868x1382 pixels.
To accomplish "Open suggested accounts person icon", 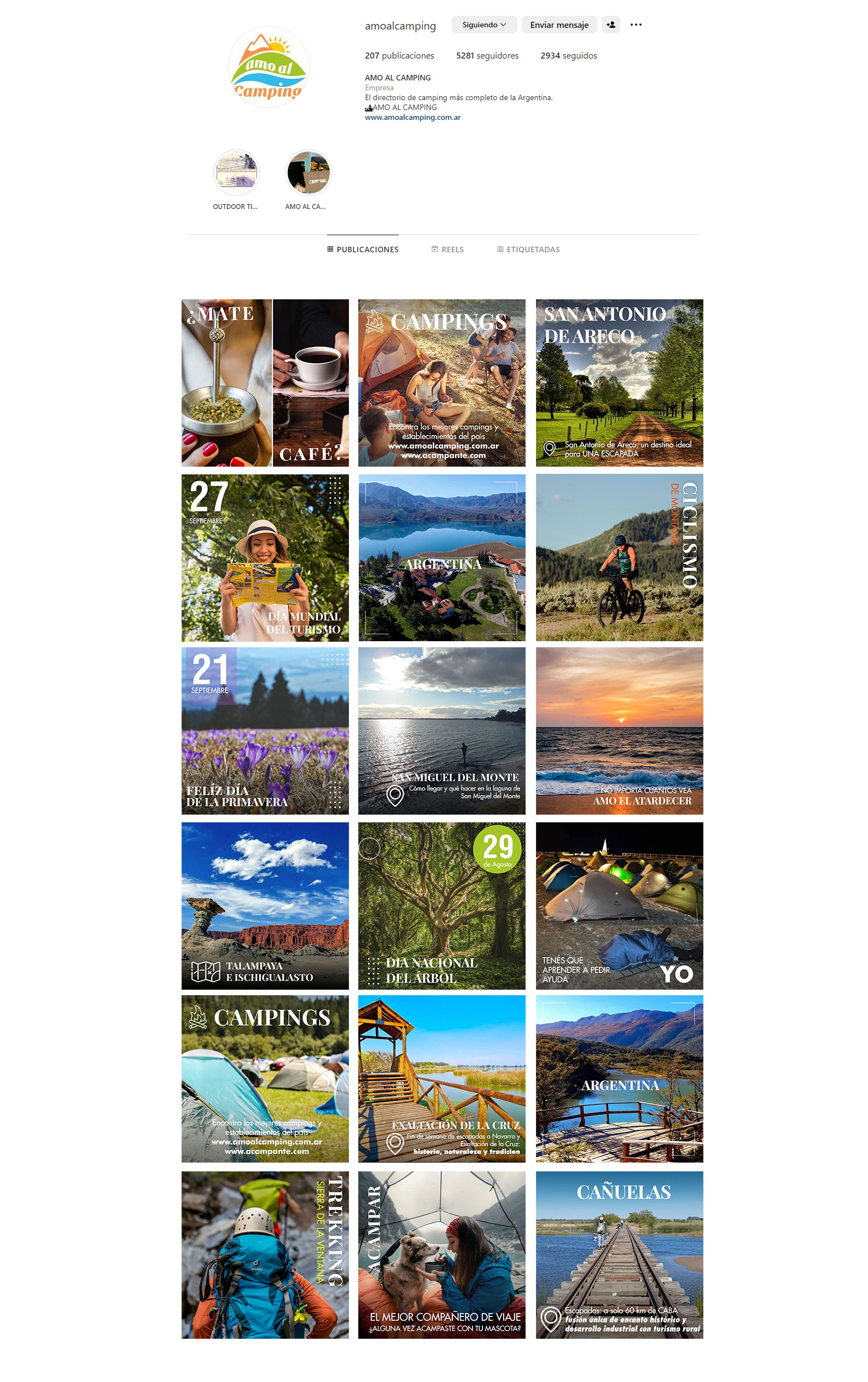I will 610,25.
